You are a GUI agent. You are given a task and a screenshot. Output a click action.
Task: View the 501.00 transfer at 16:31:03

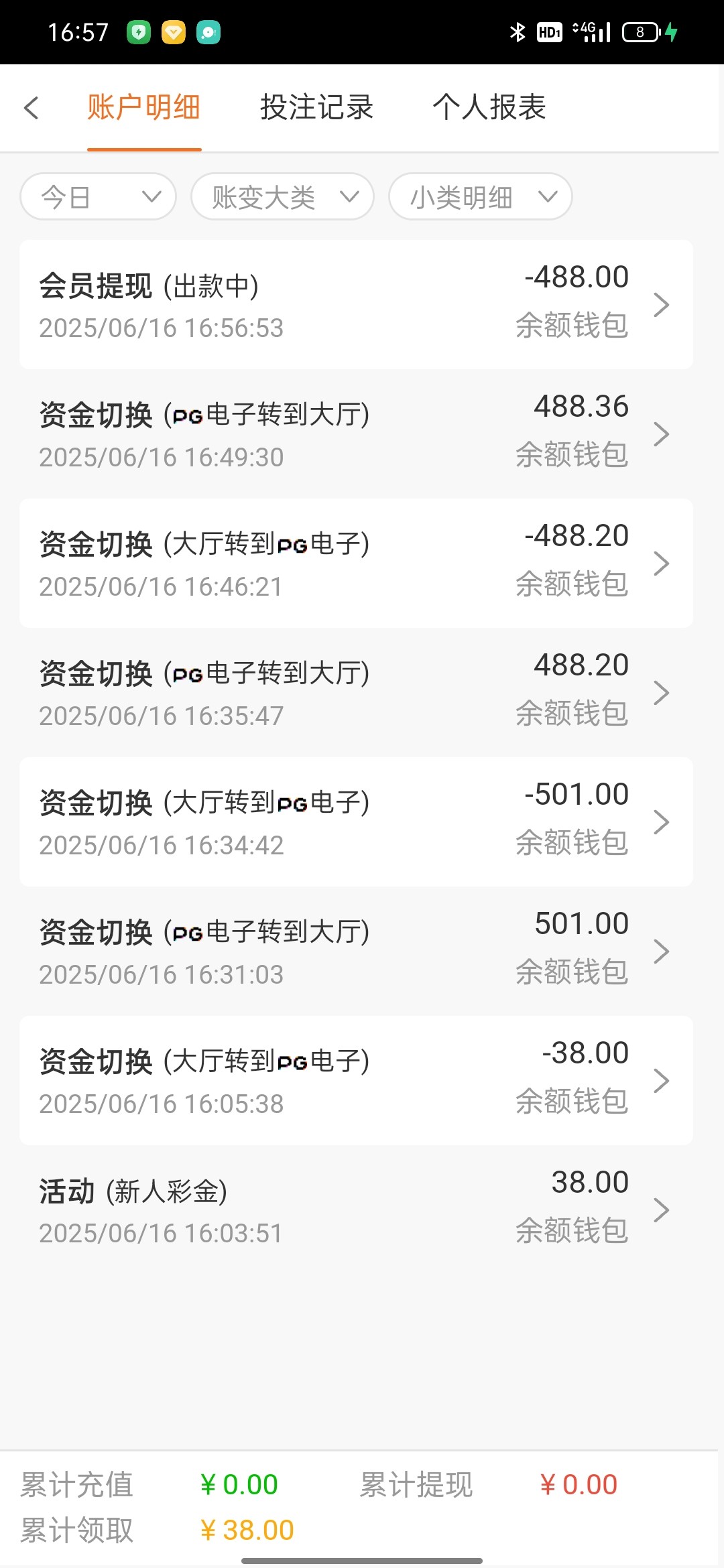click(x=356, y=952)
